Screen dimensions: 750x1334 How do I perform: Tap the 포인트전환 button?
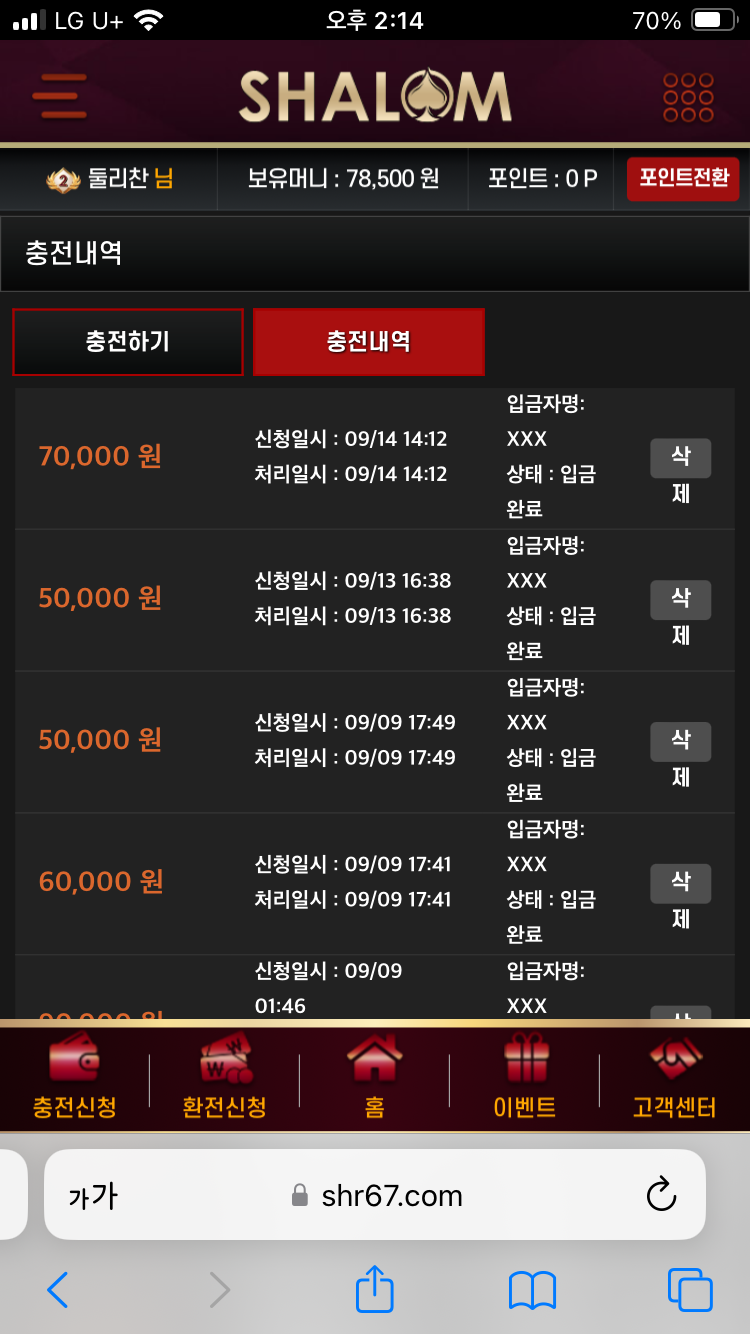click(x=683, y=179)
